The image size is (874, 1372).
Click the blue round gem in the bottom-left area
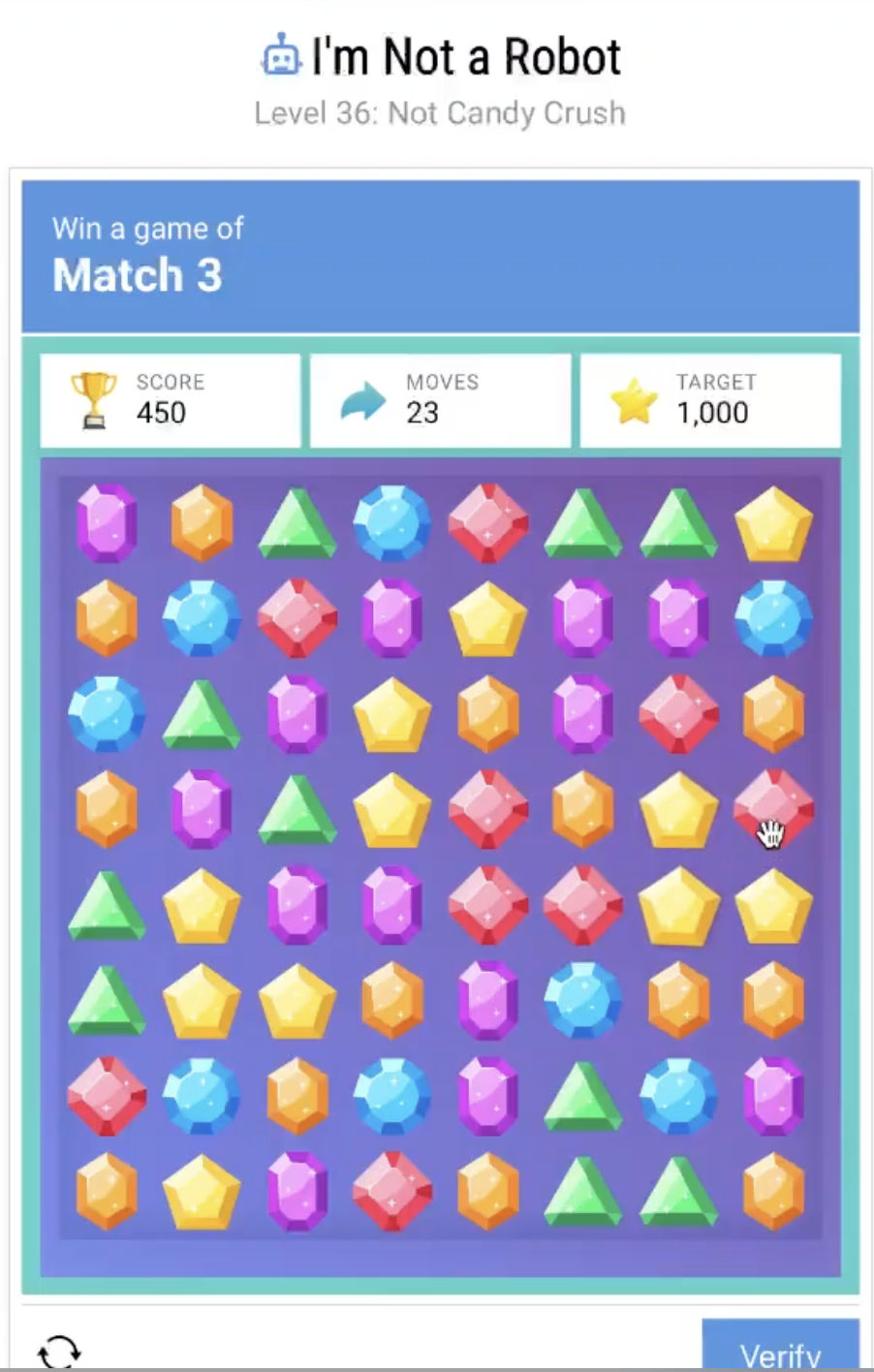(x=201, y=1096)
